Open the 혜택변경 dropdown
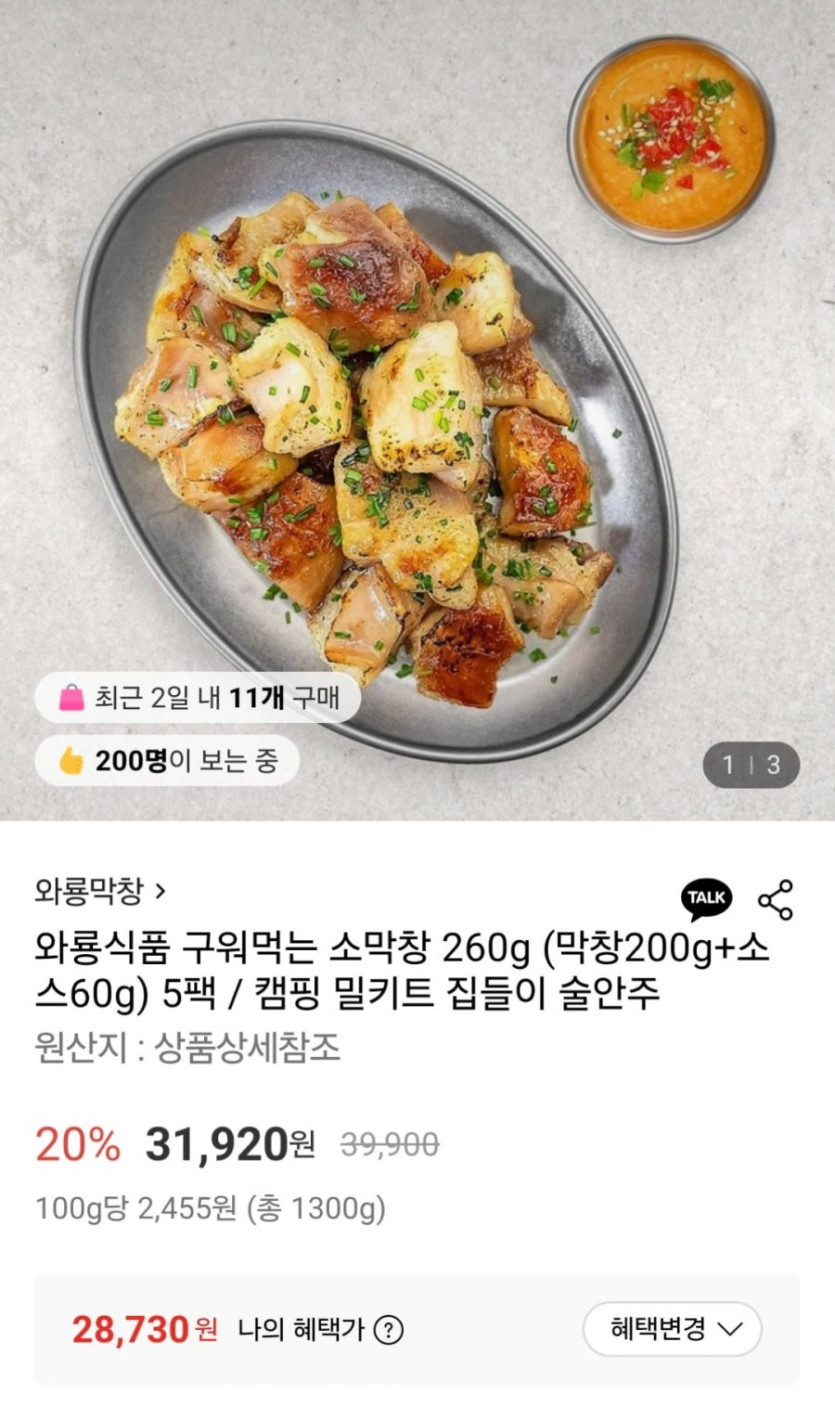 tap(672, 1329)
